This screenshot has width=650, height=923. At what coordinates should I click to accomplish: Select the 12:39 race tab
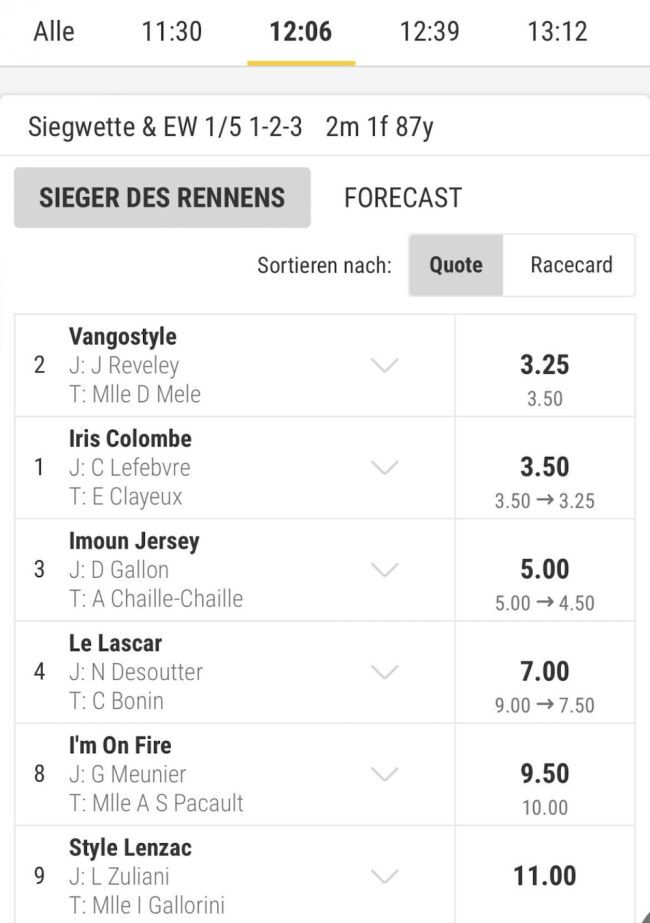tap(429, 31)
